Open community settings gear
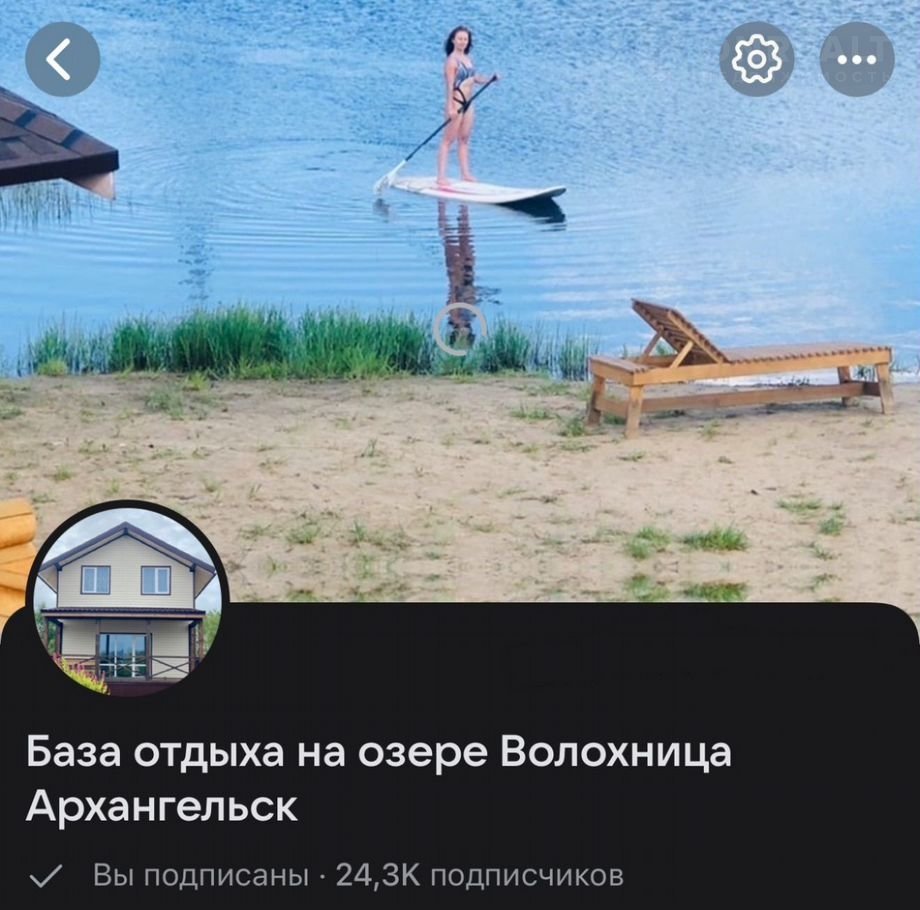This screenshot has height=910, width=920. coord(756,60)
